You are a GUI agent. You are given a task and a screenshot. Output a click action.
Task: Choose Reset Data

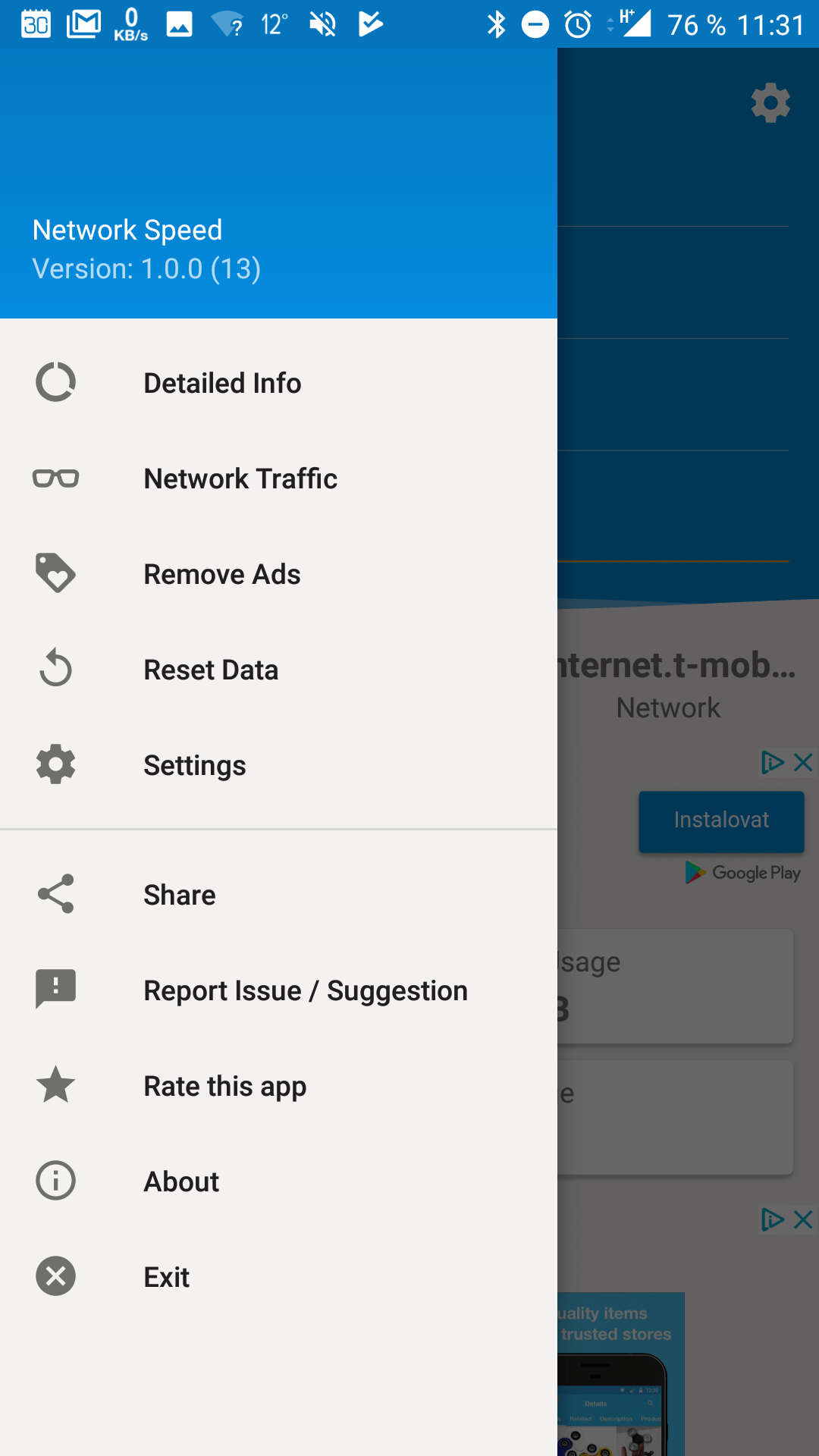pyautogui.click(x=278, y=670)
